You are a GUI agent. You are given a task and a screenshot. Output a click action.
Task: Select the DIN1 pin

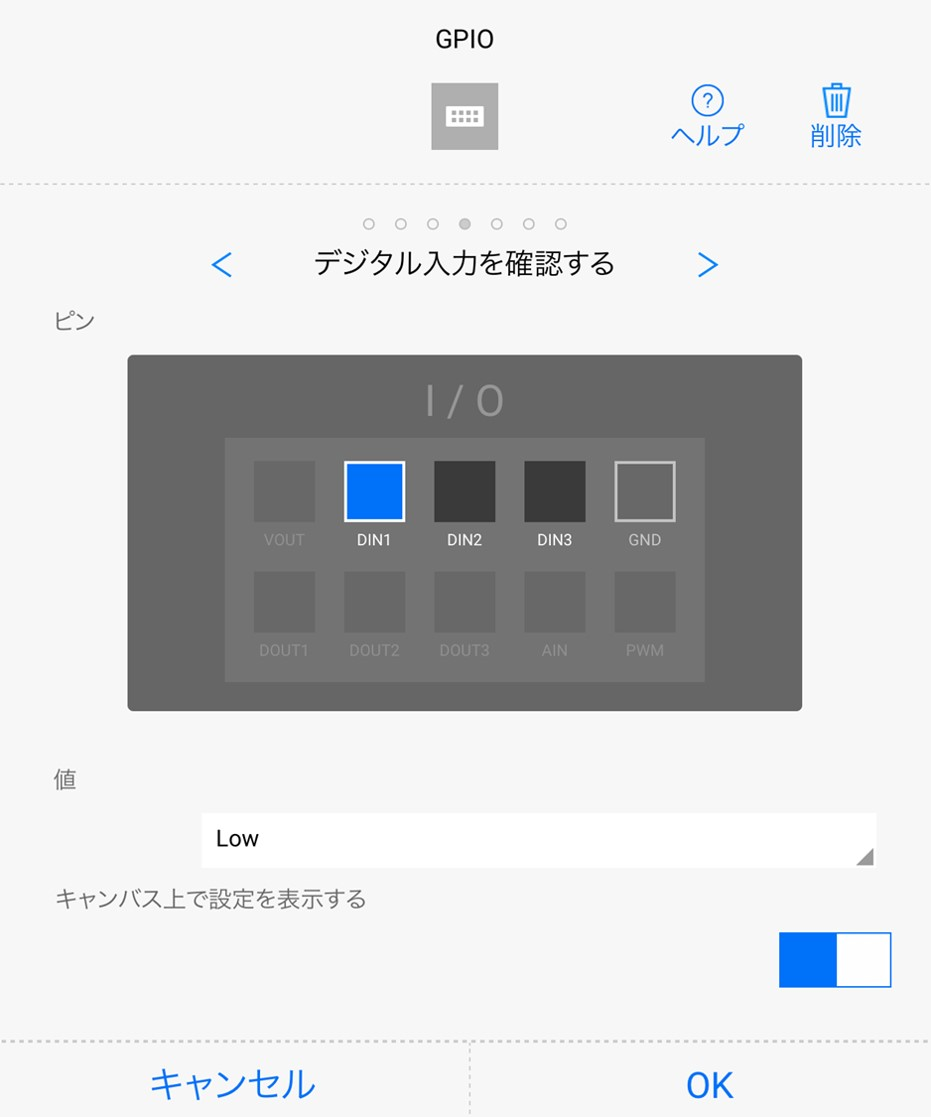pyautogui.click(x=374, y=491)
